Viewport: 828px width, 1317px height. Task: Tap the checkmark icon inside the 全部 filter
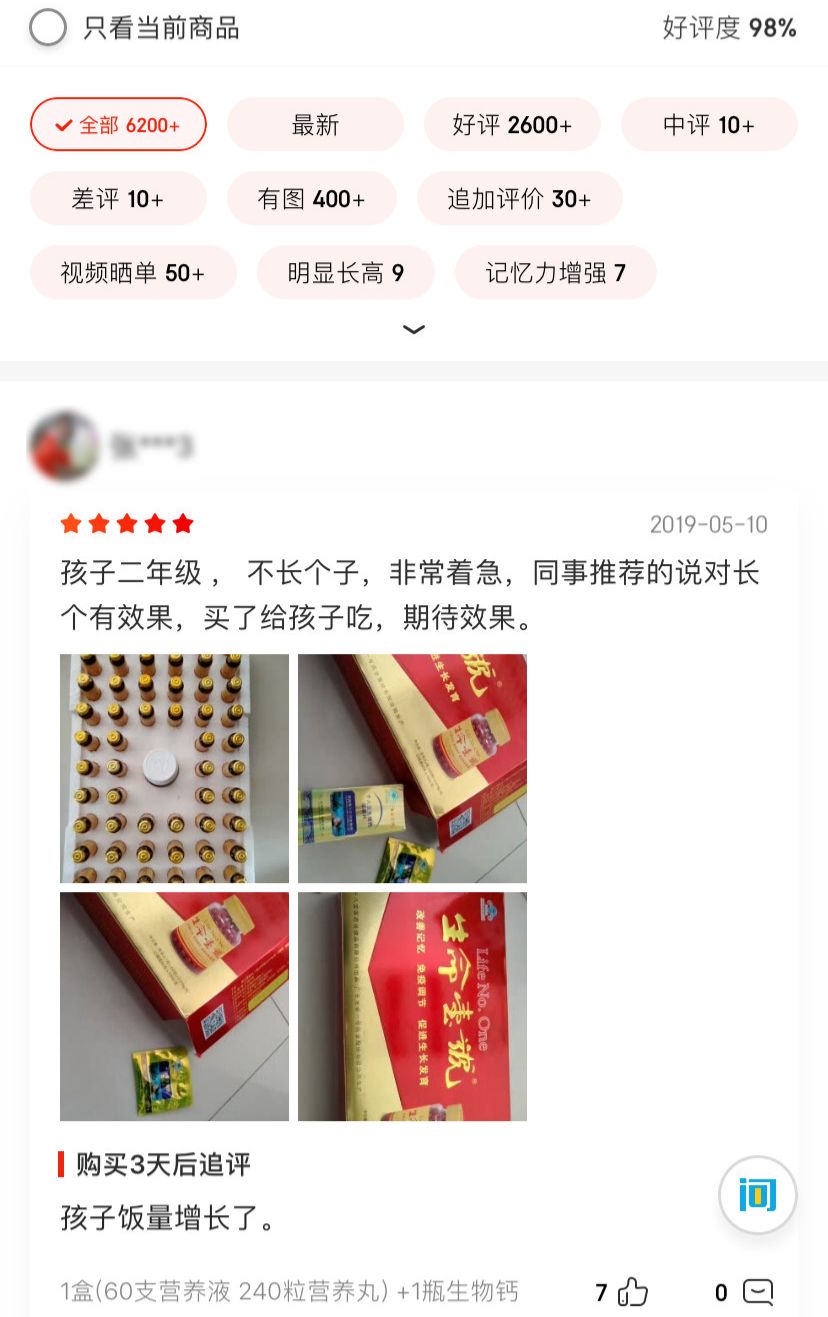(63, 124)
